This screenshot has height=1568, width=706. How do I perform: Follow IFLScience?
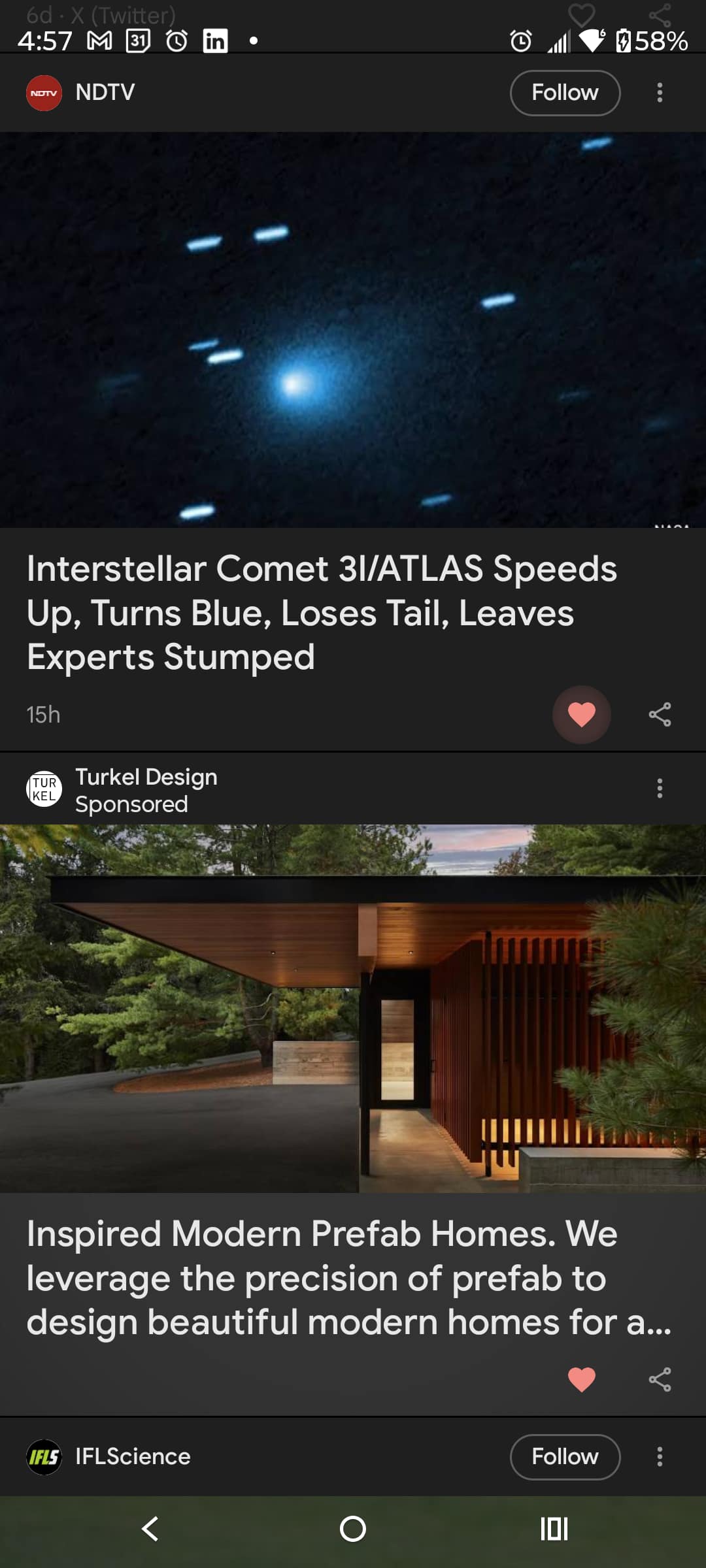point(565,1456)
